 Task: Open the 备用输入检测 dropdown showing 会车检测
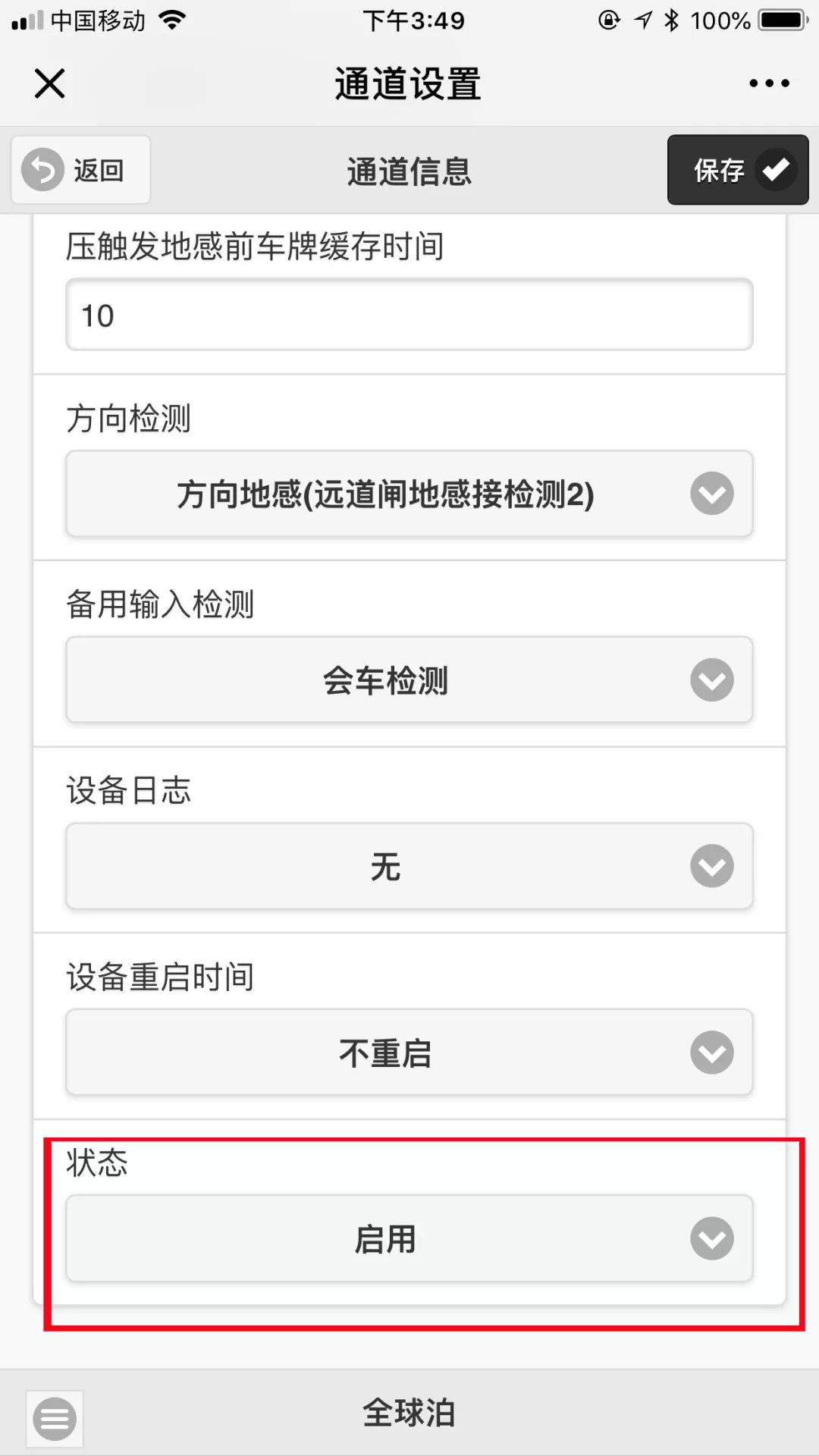409,680
